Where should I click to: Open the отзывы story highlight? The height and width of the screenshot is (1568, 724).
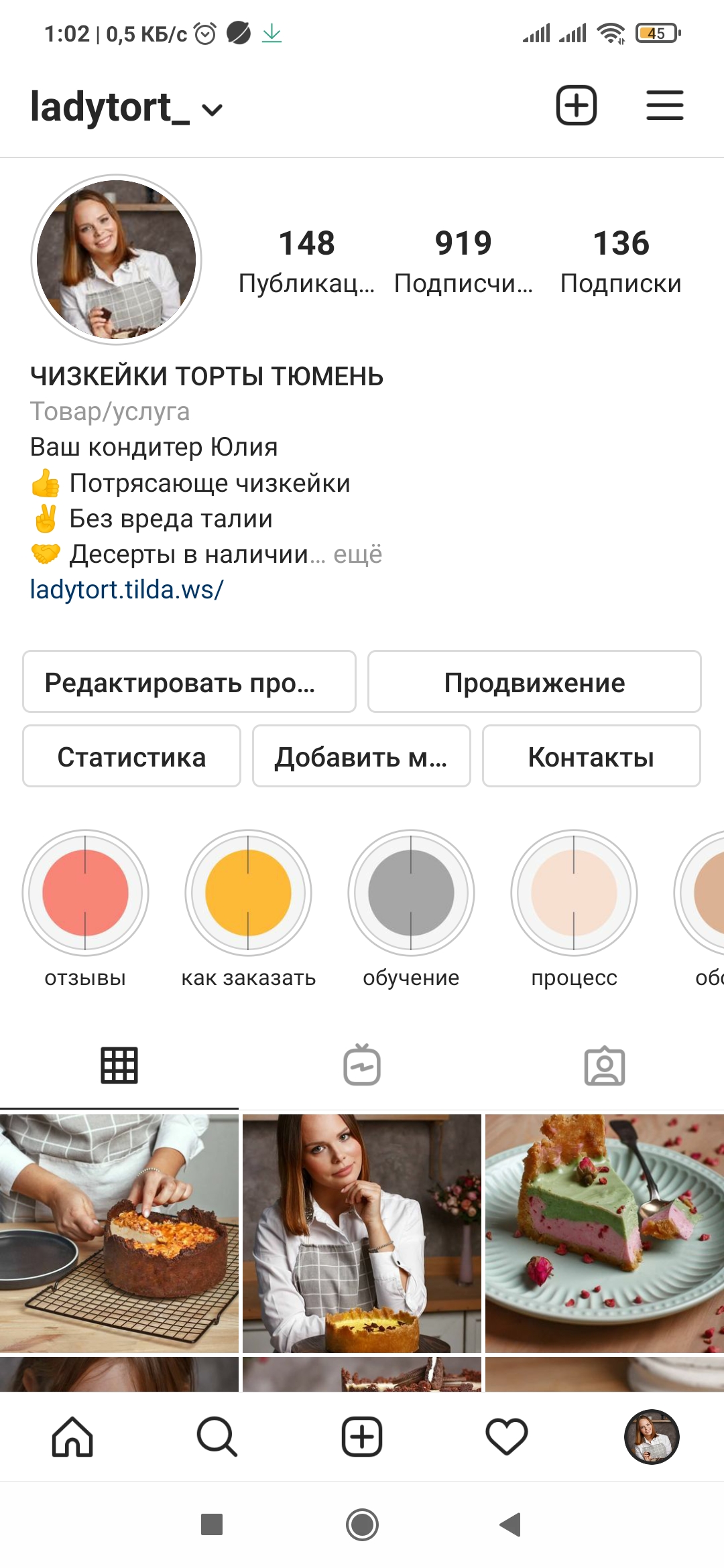[x=85, y=893]
